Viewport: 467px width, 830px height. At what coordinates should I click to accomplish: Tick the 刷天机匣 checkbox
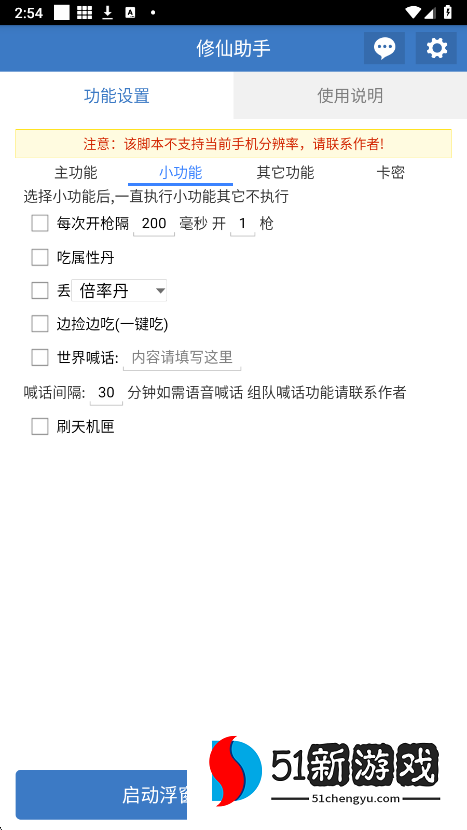pyautogui.click(x=40, y=426)
